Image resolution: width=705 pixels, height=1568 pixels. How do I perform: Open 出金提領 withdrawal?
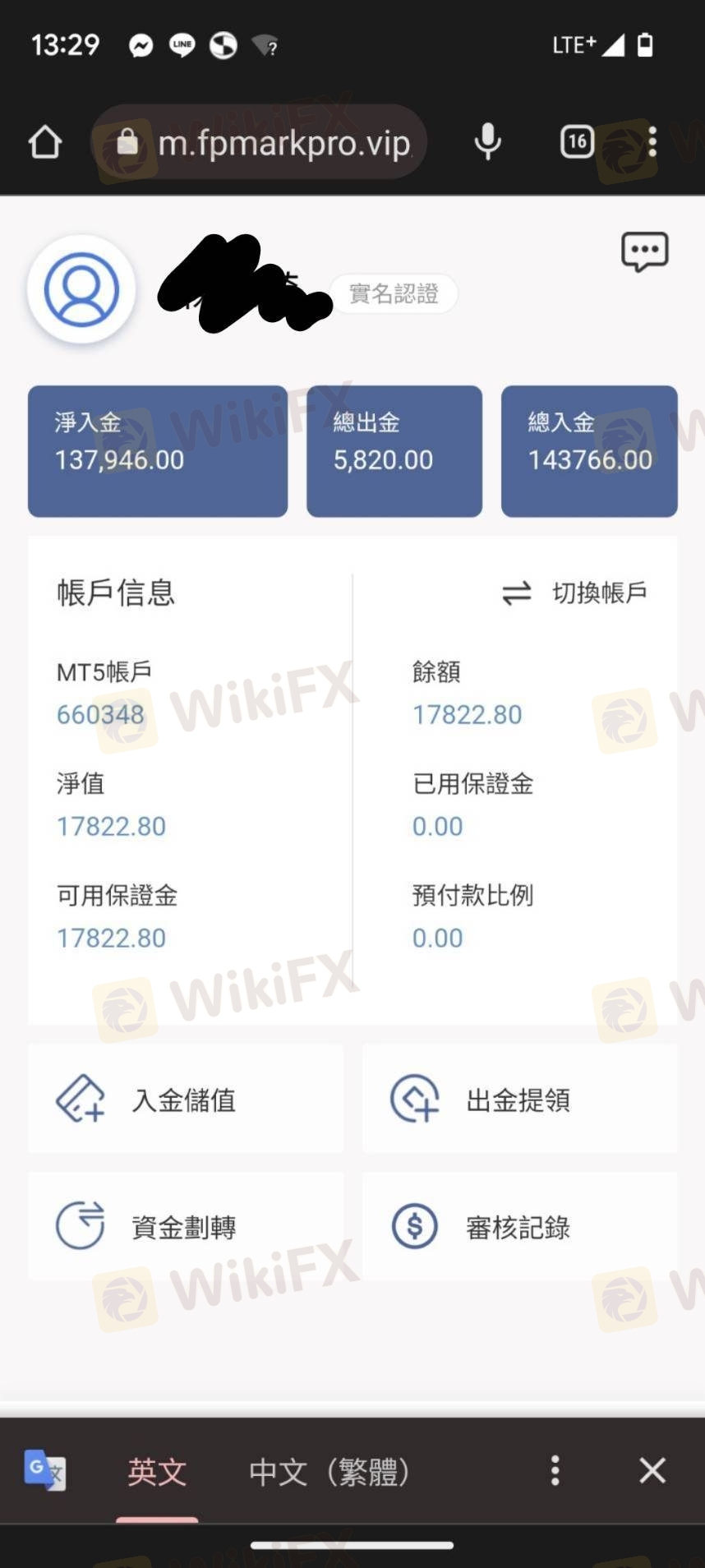tap(520, 1099)
